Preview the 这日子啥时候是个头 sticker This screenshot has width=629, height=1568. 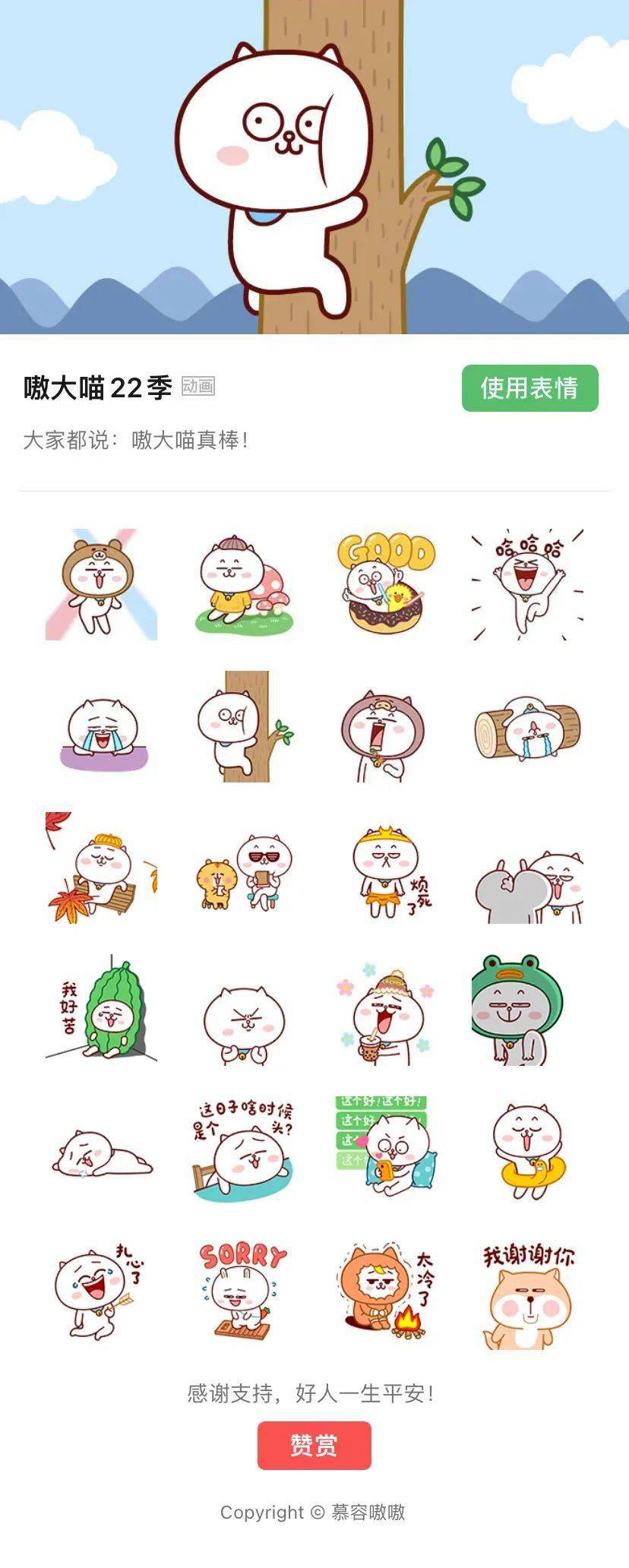click(245, 1151)
